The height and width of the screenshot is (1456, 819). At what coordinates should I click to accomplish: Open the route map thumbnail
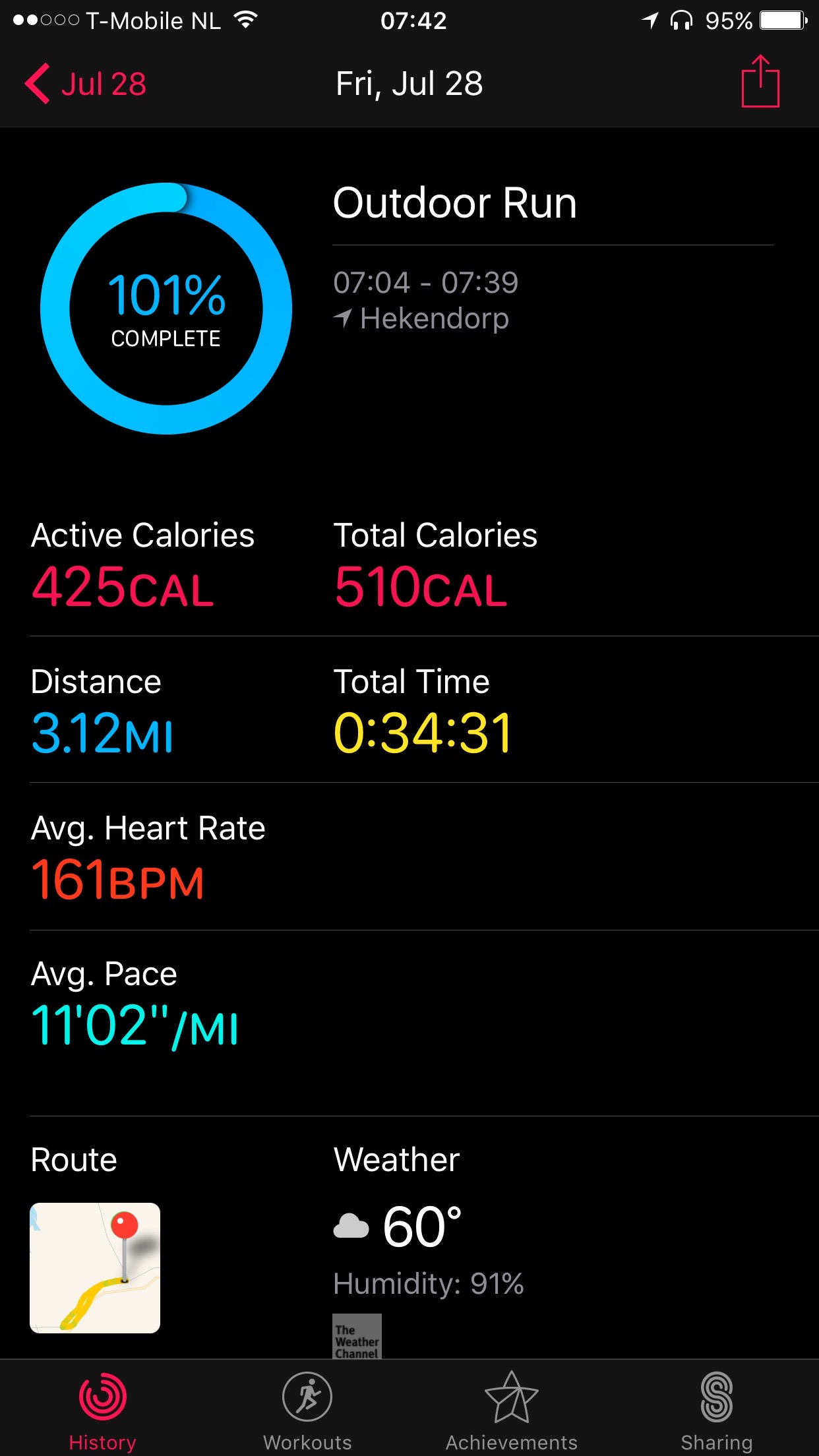[x=95, y=1267]
